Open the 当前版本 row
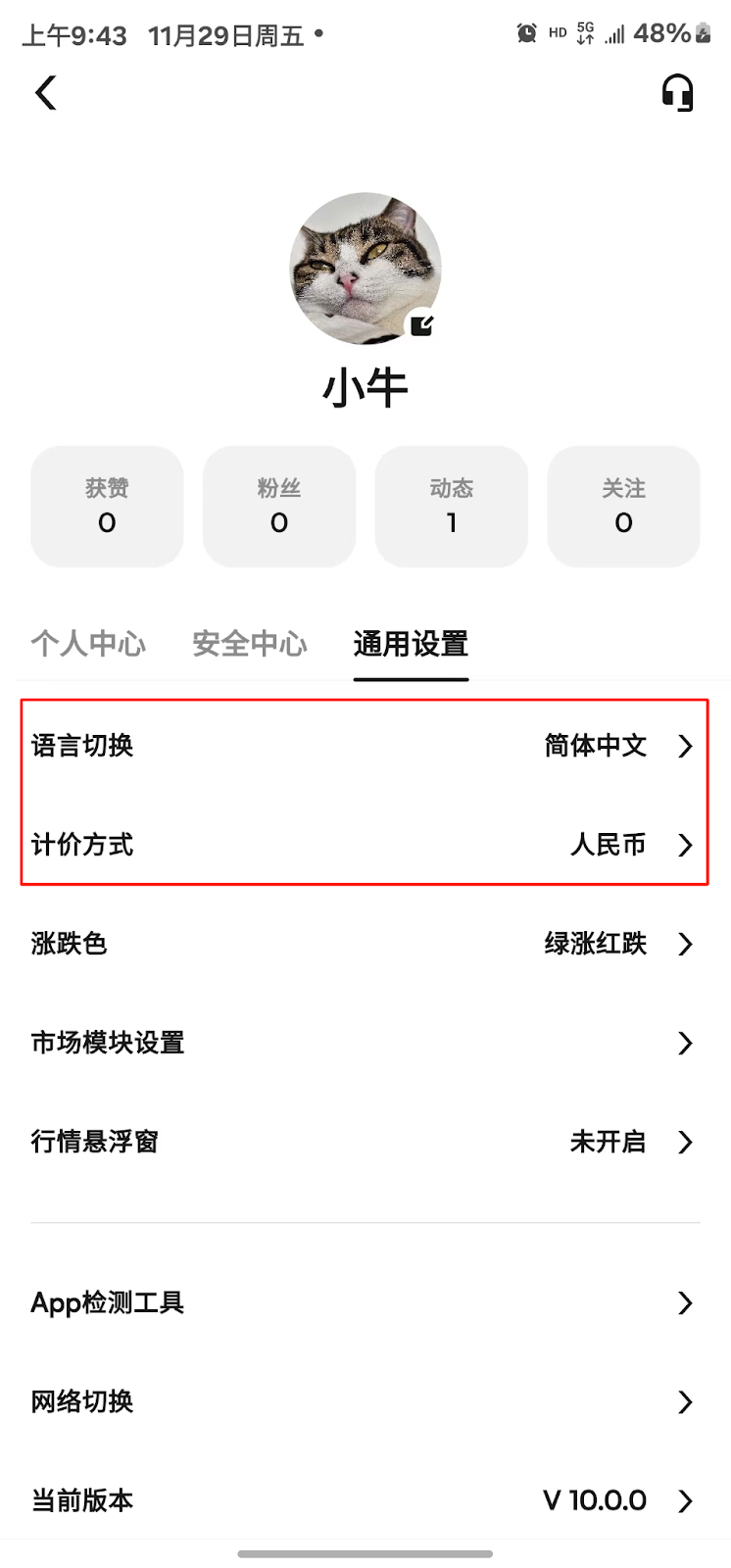The height and width of the screenshot is (1568, 731). point(365,1500)
